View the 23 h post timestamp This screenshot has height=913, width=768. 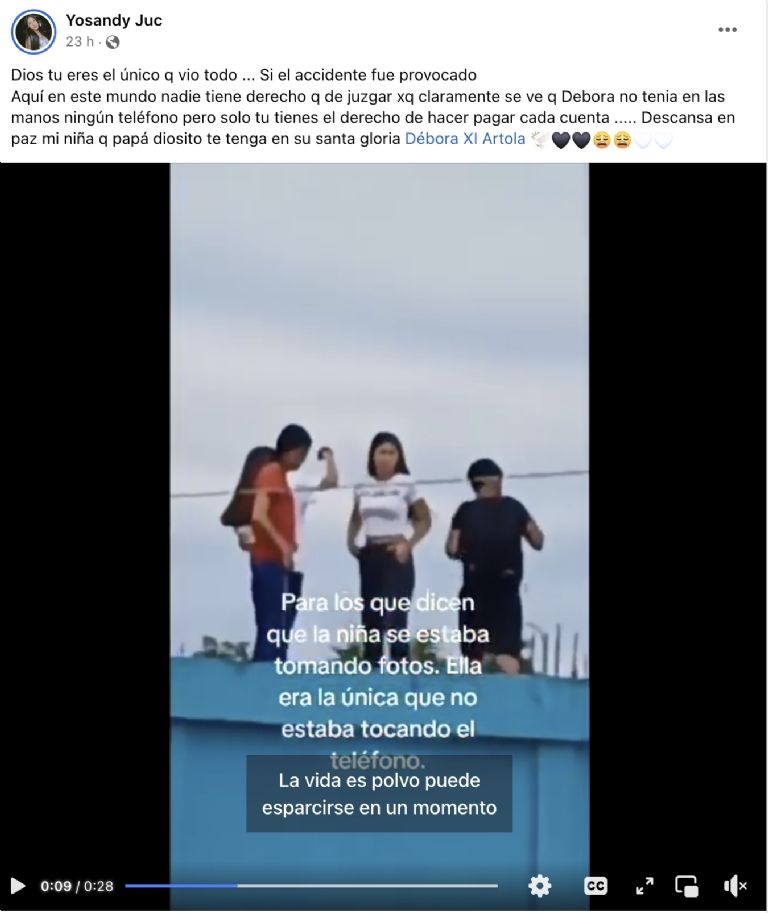81,42
